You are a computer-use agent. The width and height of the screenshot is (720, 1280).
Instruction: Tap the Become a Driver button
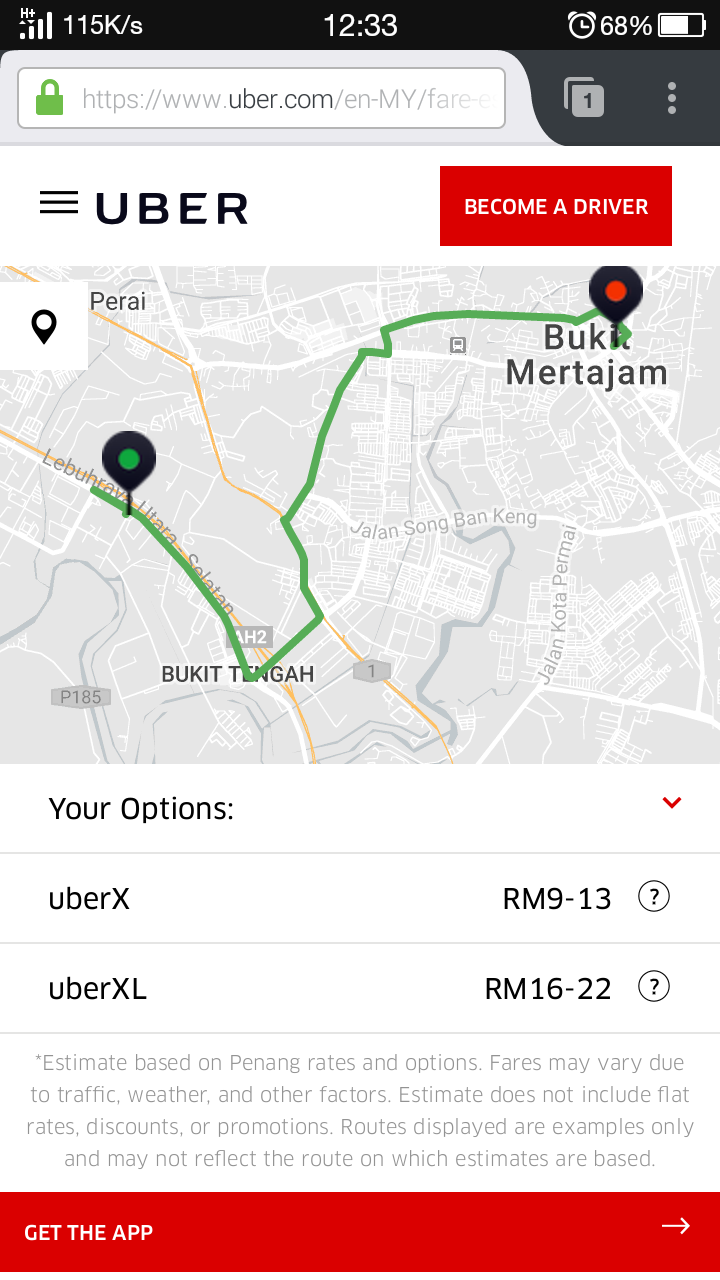coord(555,206)
